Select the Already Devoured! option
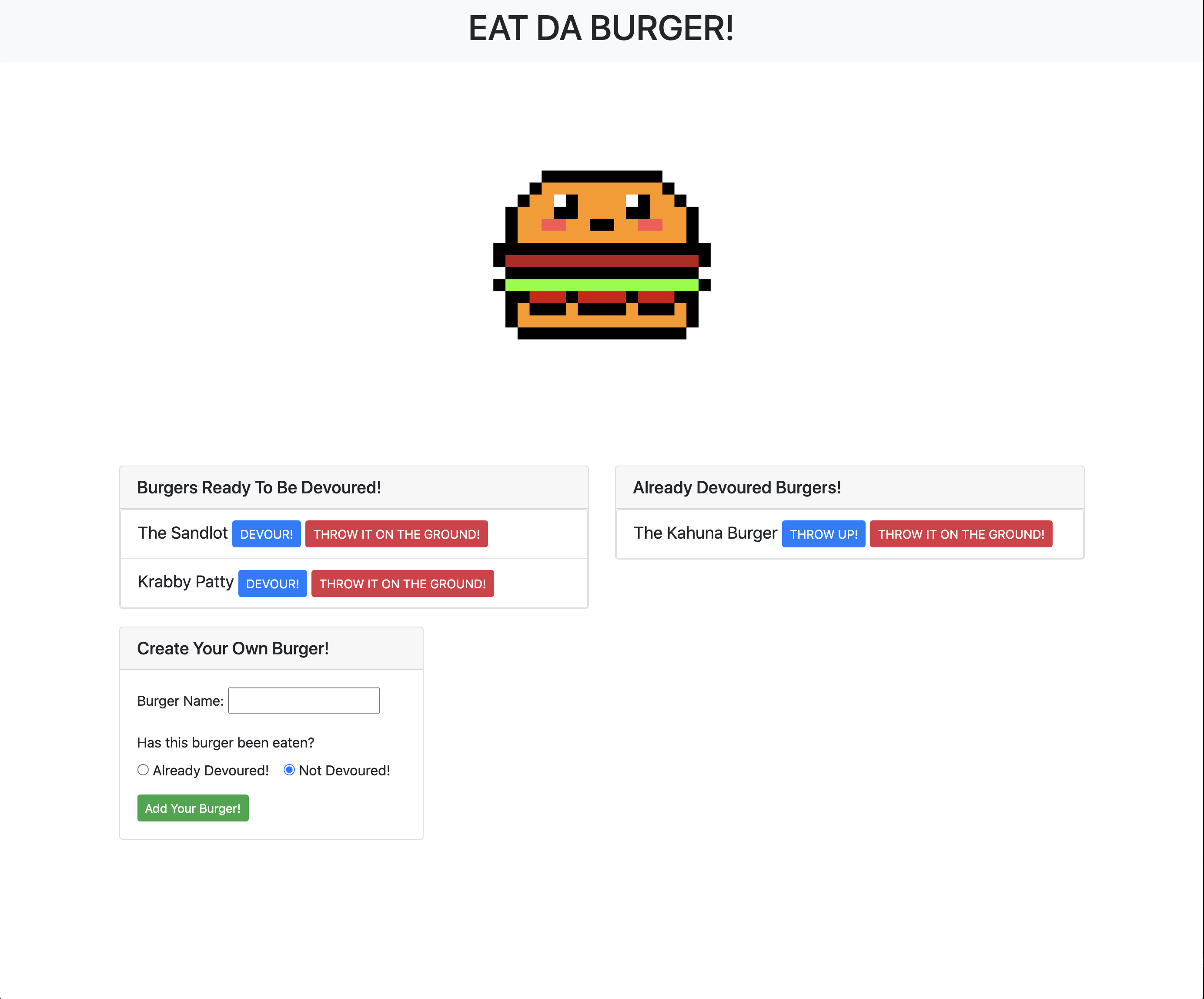Screen dimensions: 1204x999 click(x=144, y=770)
